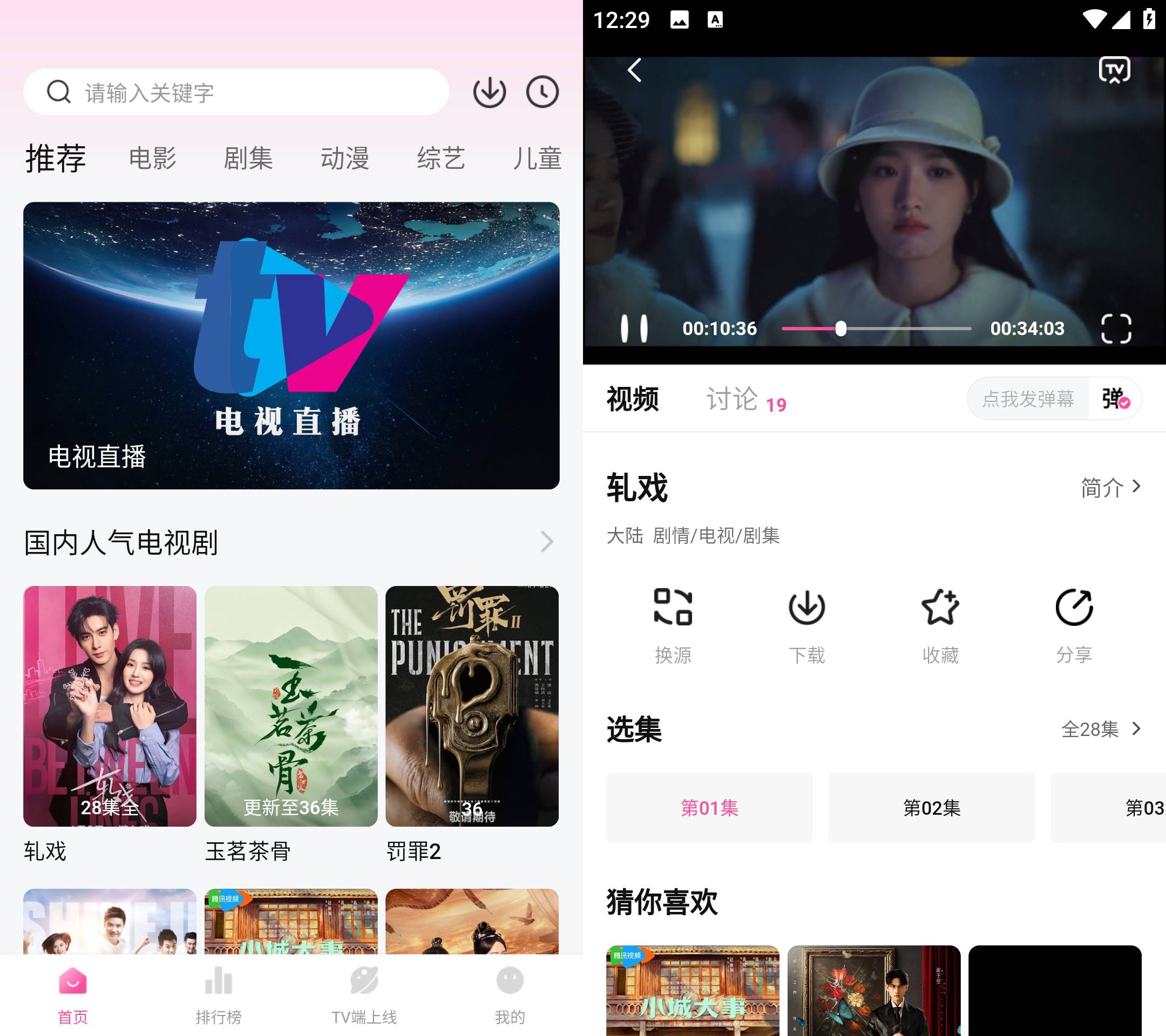
Task: Select the 动漫 category tab
Action: coord(344,158)
